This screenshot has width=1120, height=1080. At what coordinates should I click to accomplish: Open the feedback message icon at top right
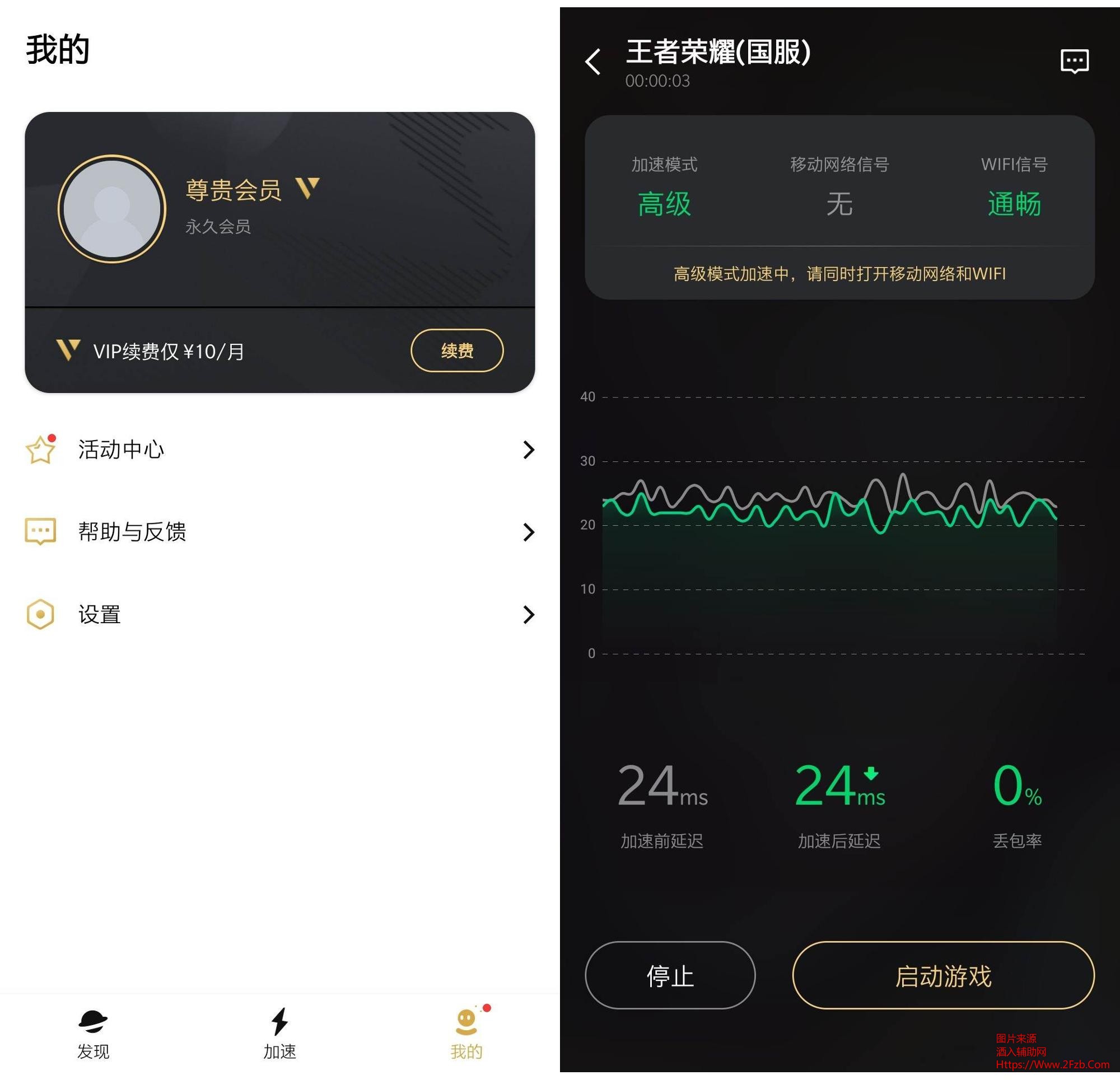point(1074,61)
